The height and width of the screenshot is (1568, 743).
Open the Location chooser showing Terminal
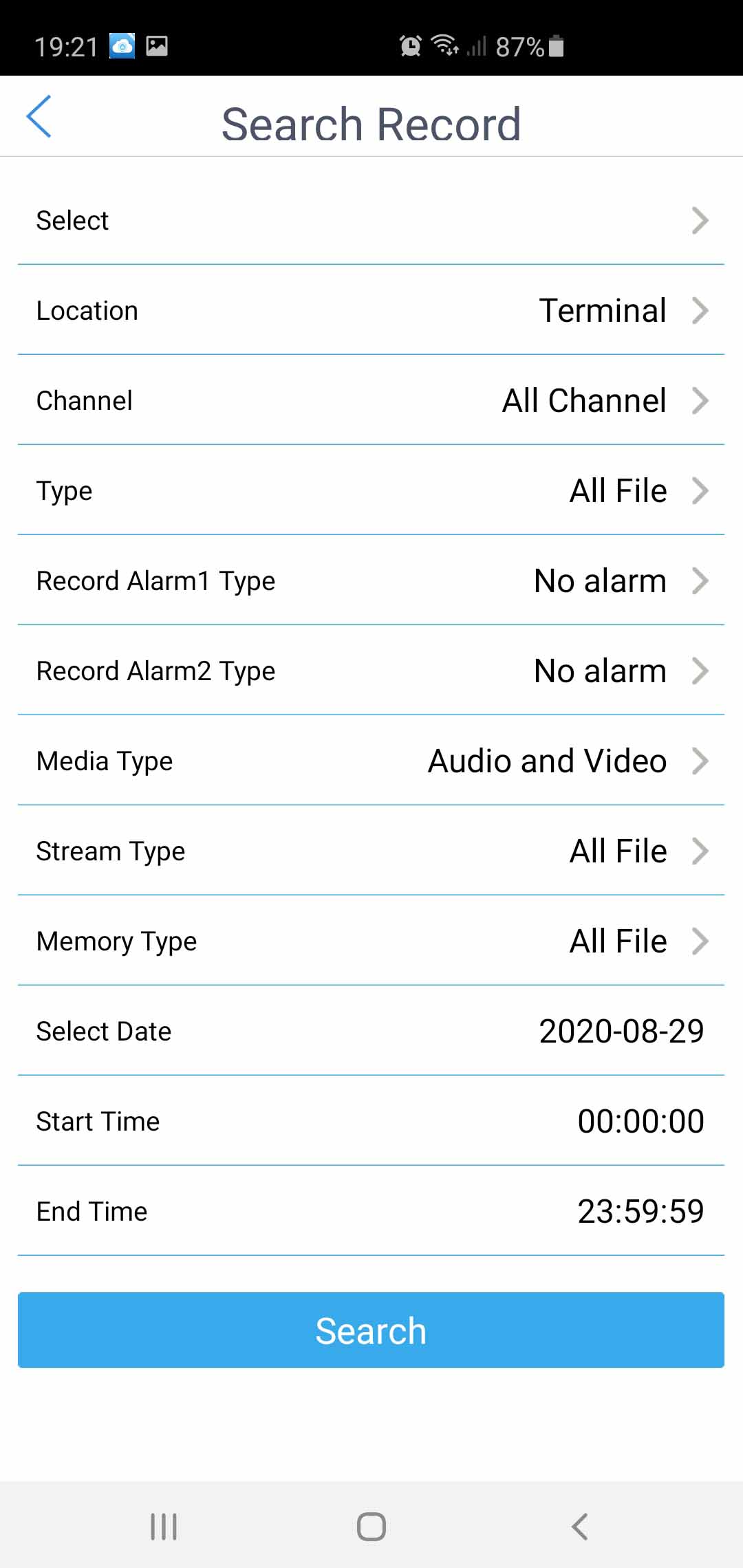(x=371, y=310)
